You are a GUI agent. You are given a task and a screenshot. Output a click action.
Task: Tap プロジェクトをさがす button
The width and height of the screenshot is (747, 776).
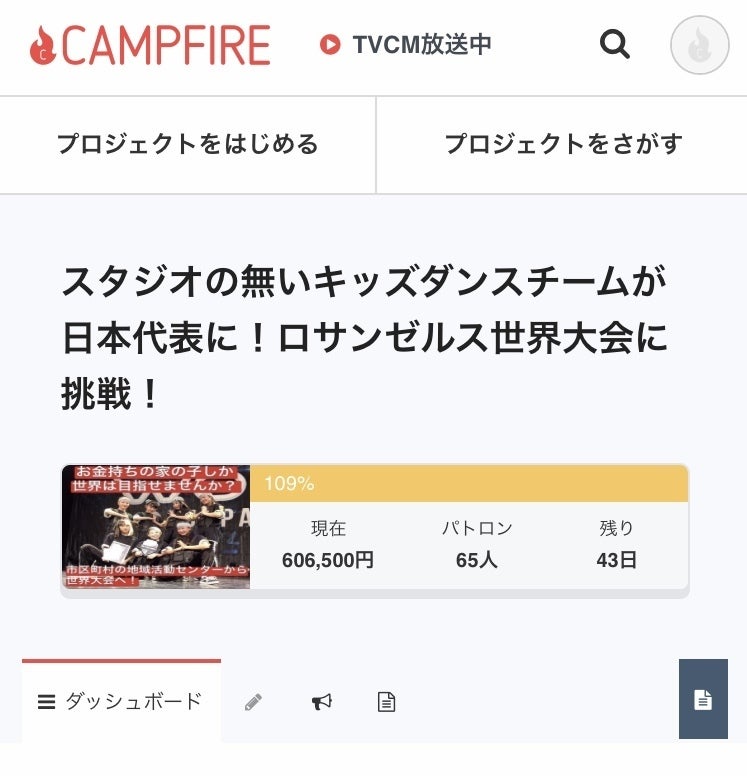coord(562,145)
